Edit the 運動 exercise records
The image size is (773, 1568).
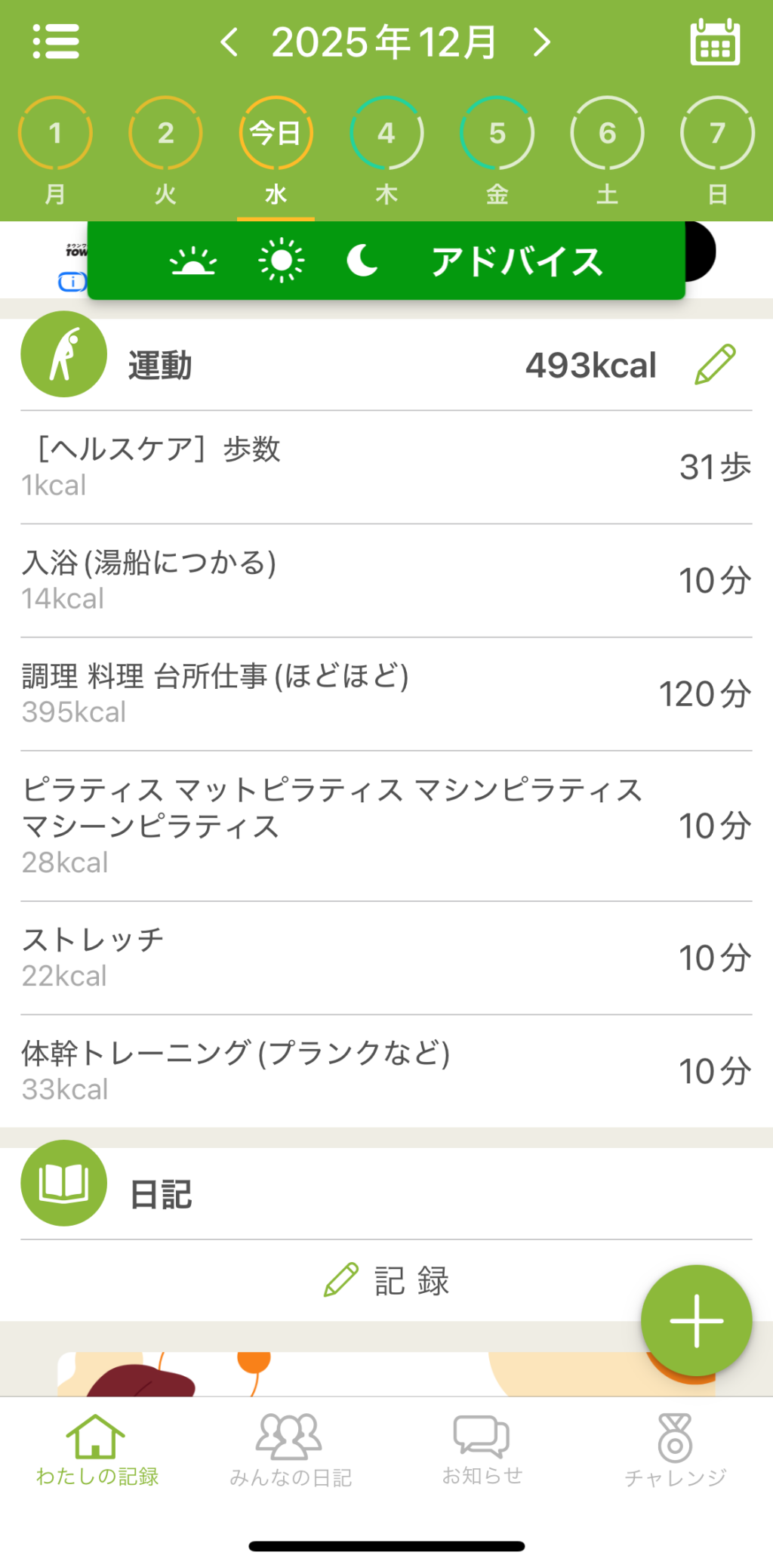pyautogui.click(x=714, y=364)
